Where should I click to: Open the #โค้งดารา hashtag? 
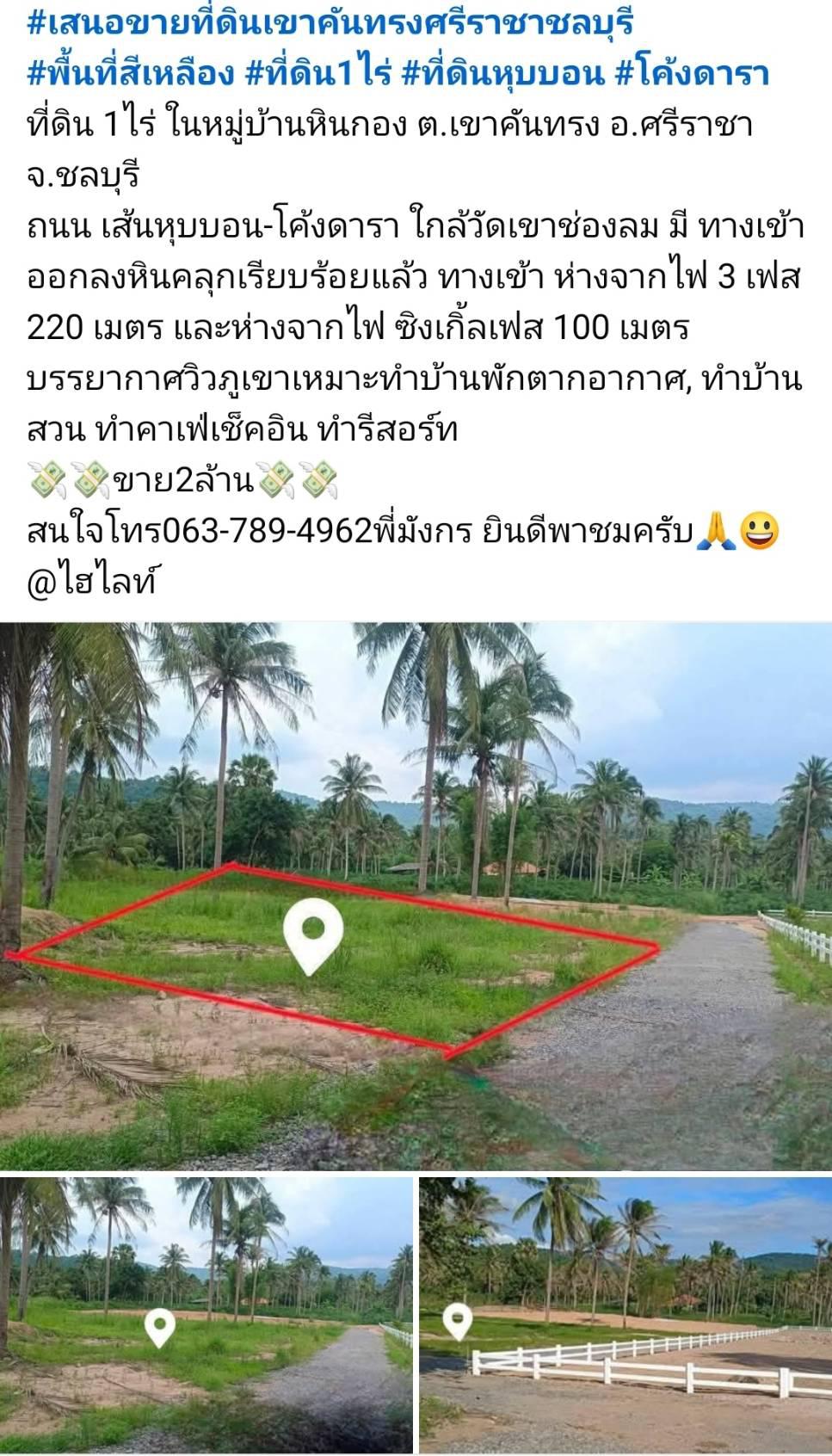[693, 73]
